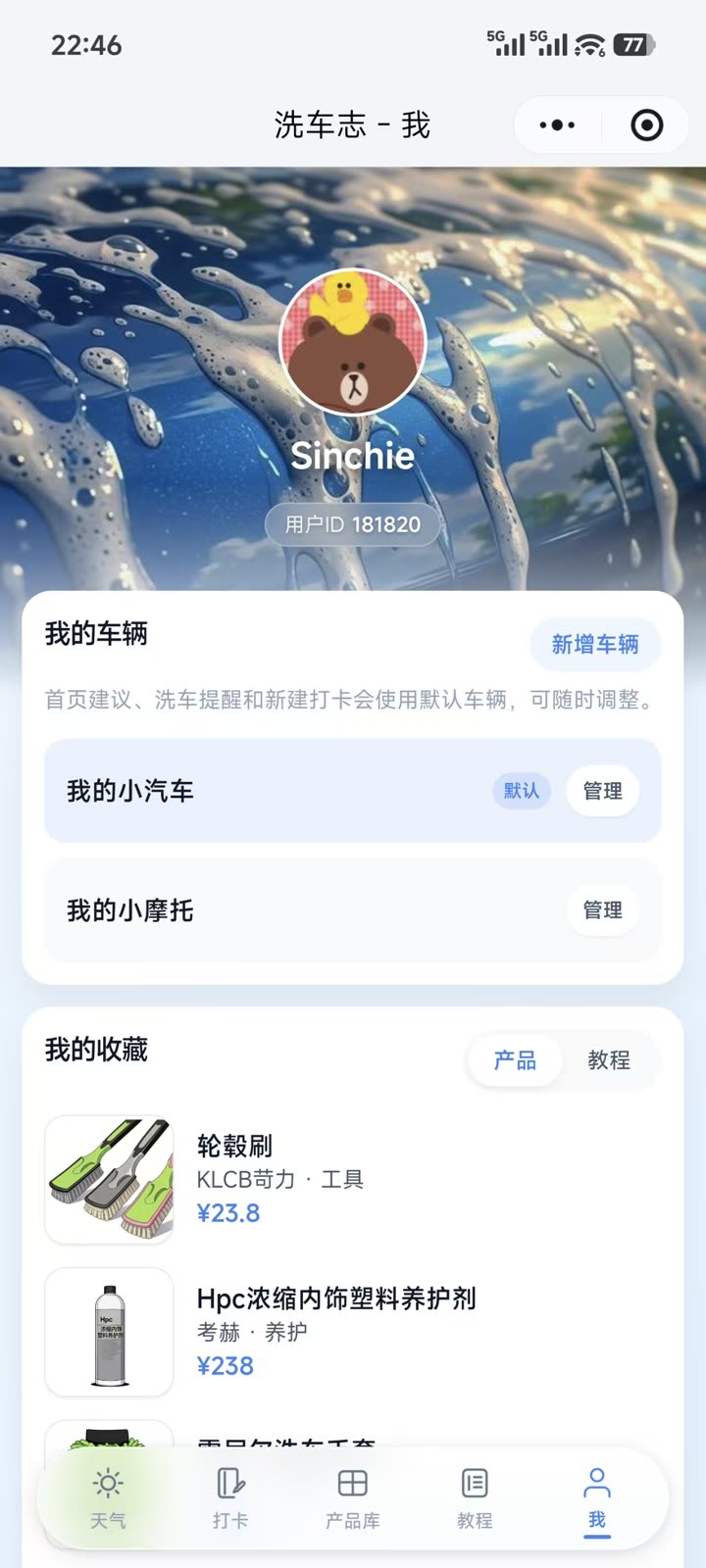Screen dimensions: 706x1568
Task: Open 管理 for 我的小汽车
Action: pos(602,791)
